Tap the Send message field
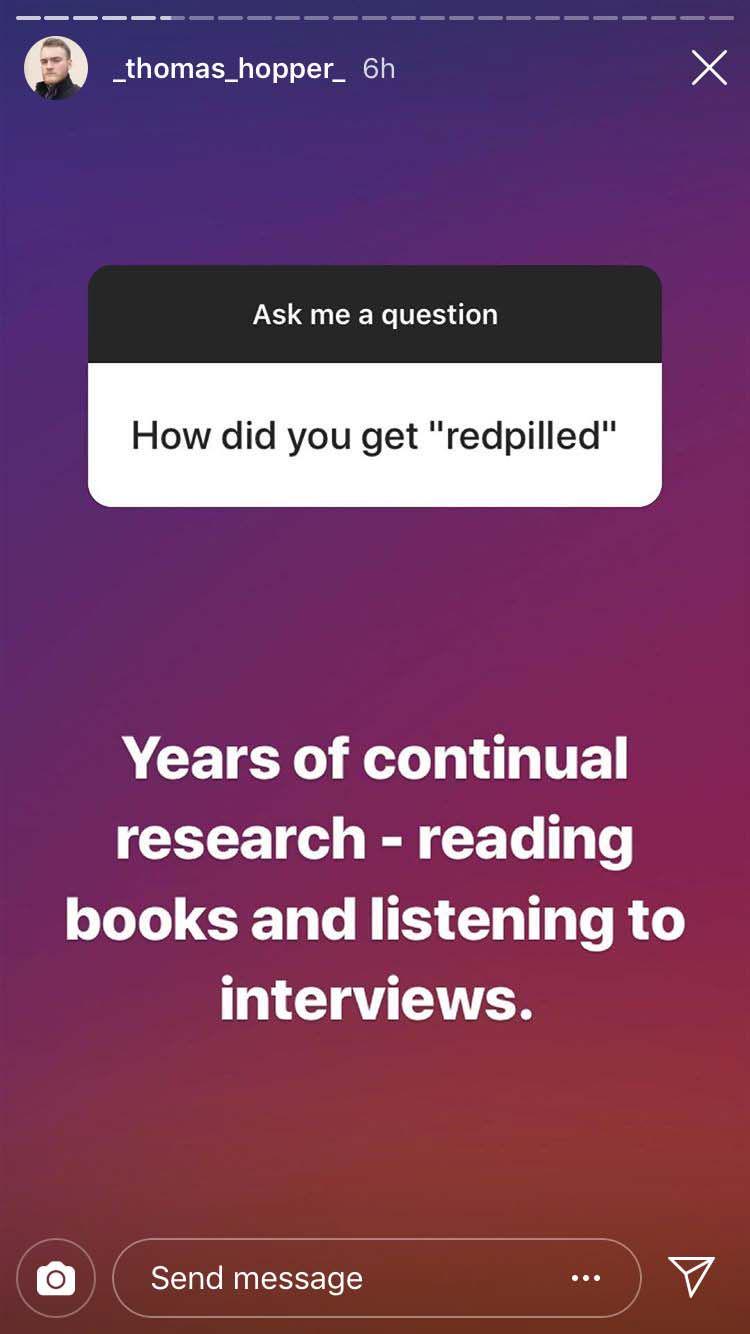750x1334 pixels. [377, 1278]
